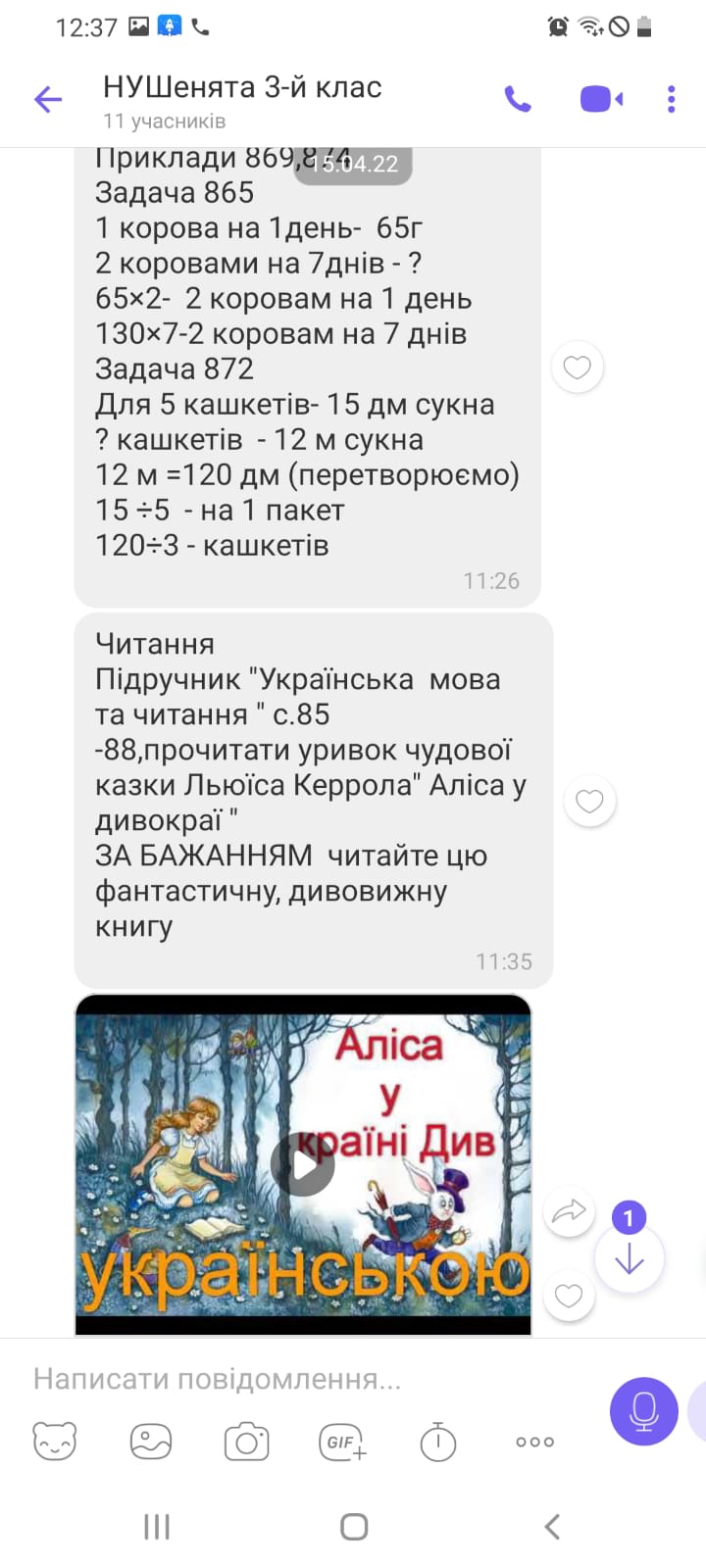
Task: Open the camera to take a photo
Action: [247, 1442]
